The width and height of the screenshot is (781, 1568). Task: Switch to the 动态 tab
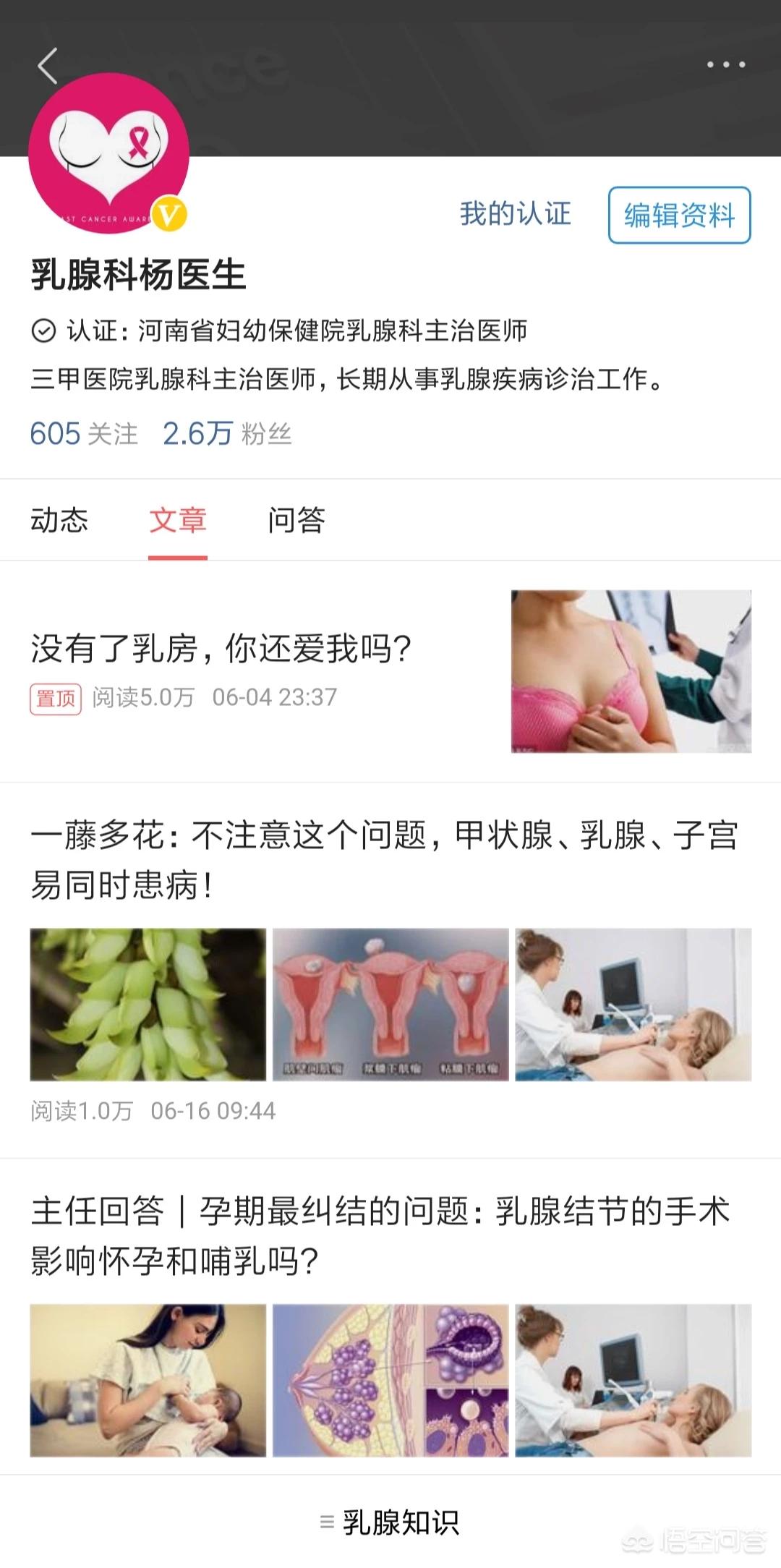click(59, 520)
